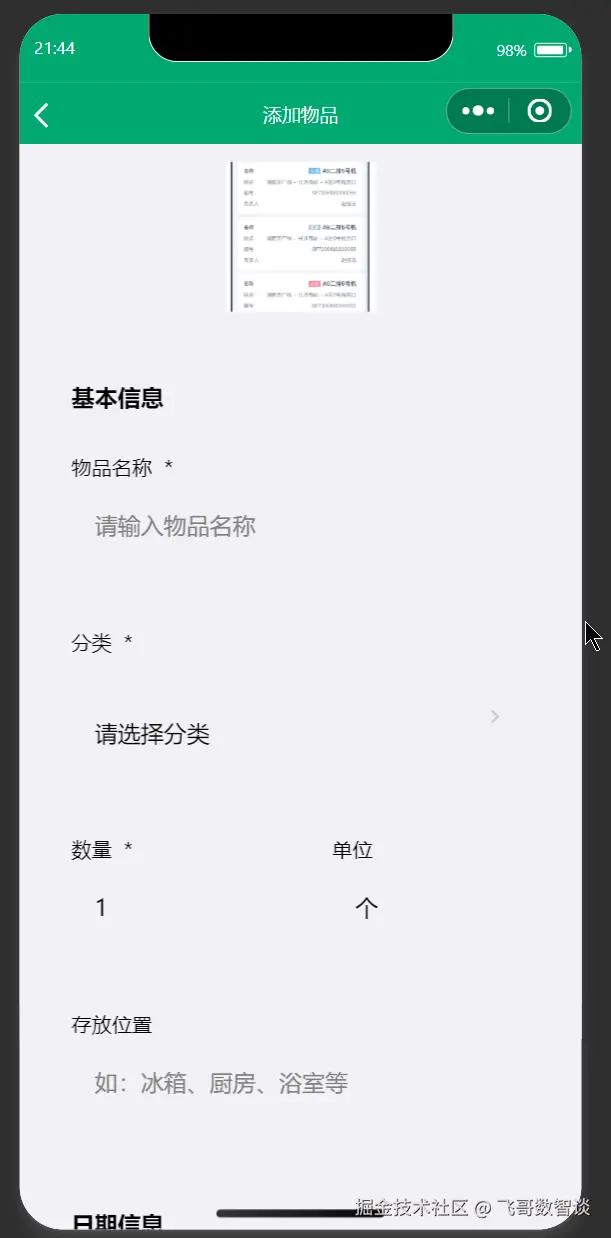Open the 请选择分类 category picker
The width and height of the screenshot is (611, 1238).
click(300, 734)
